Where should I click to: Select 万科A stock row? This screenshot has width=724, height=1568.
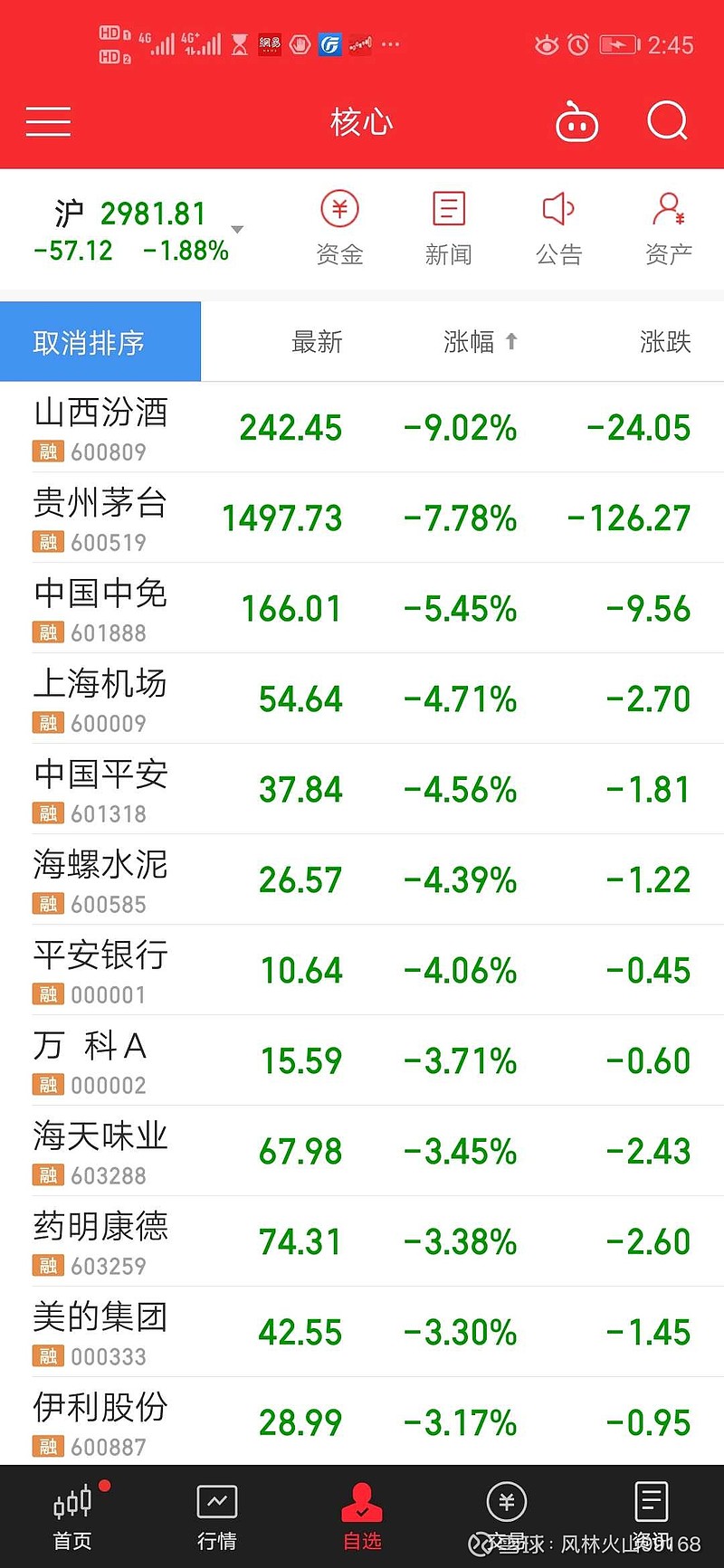point(362,1060)
